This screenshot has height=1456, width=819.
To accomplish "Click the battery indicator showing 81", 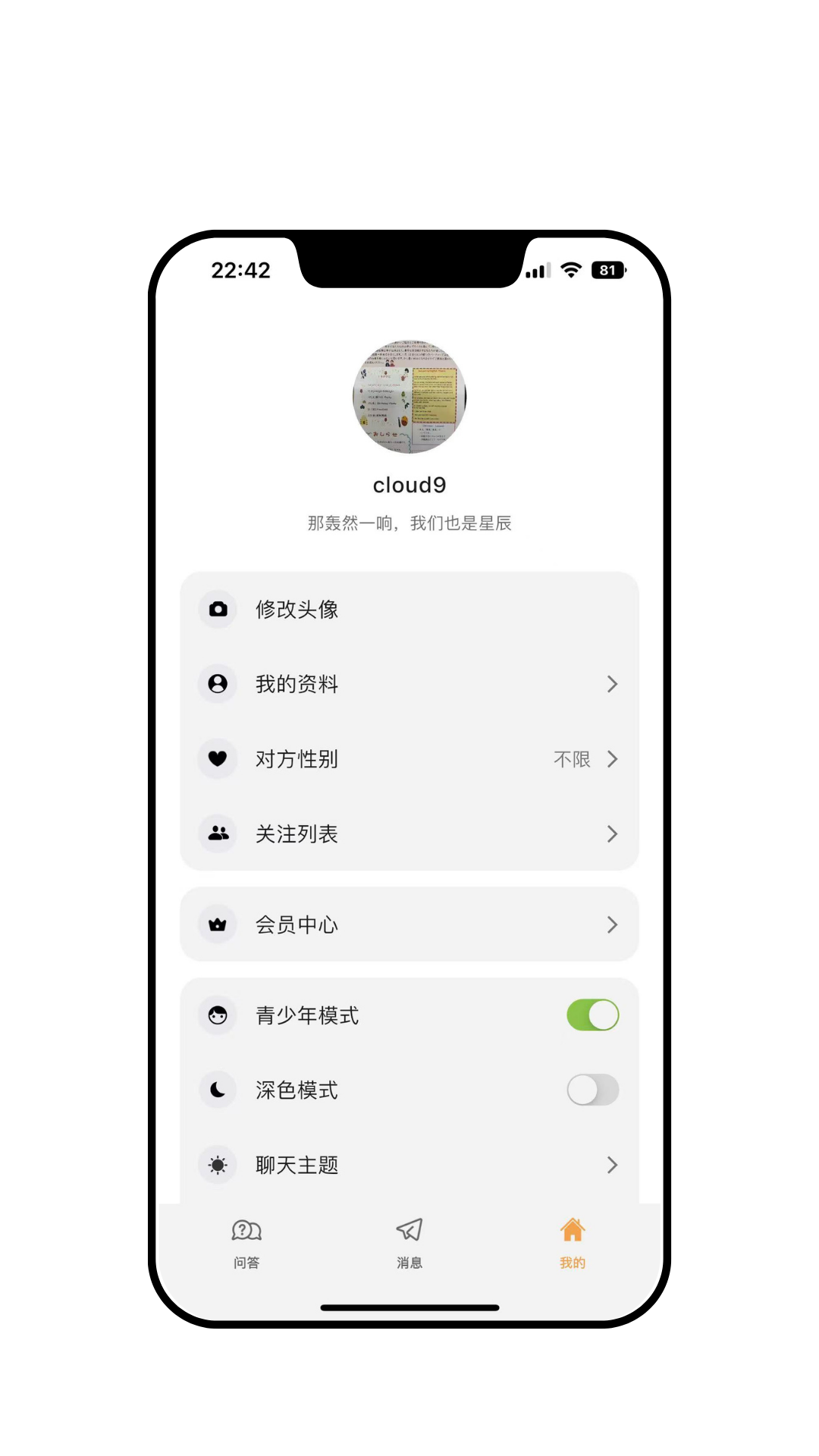I will (x=607, y=270).
